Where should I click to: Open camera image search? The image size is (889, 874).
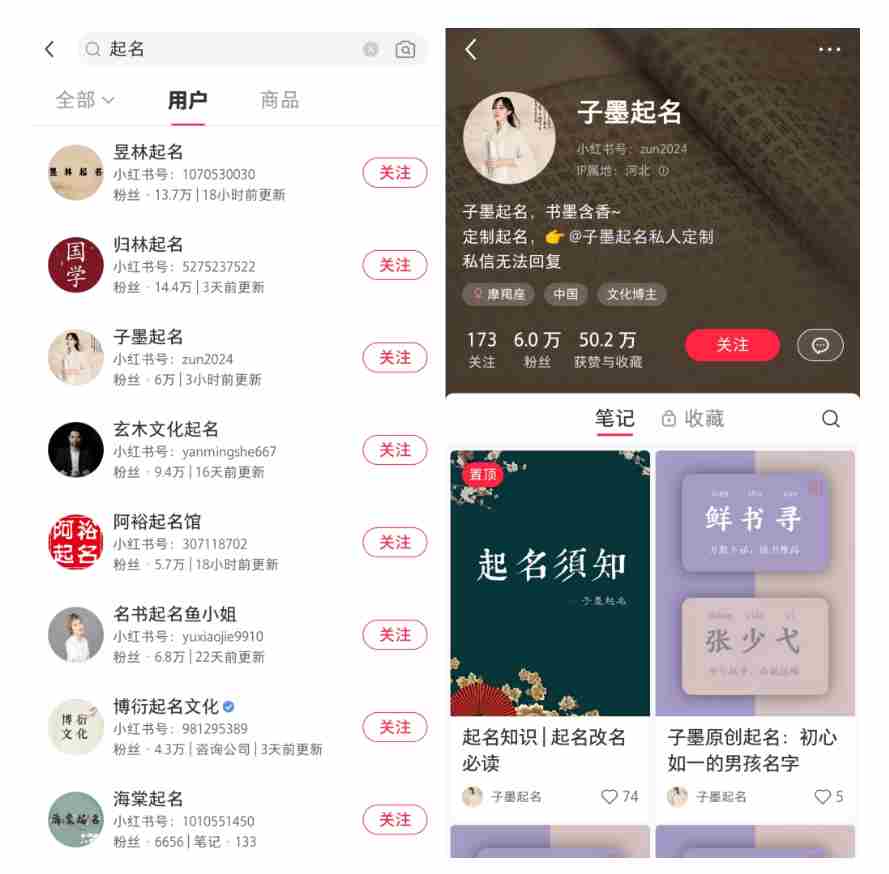pyautogui.click(x=405, y=49)
